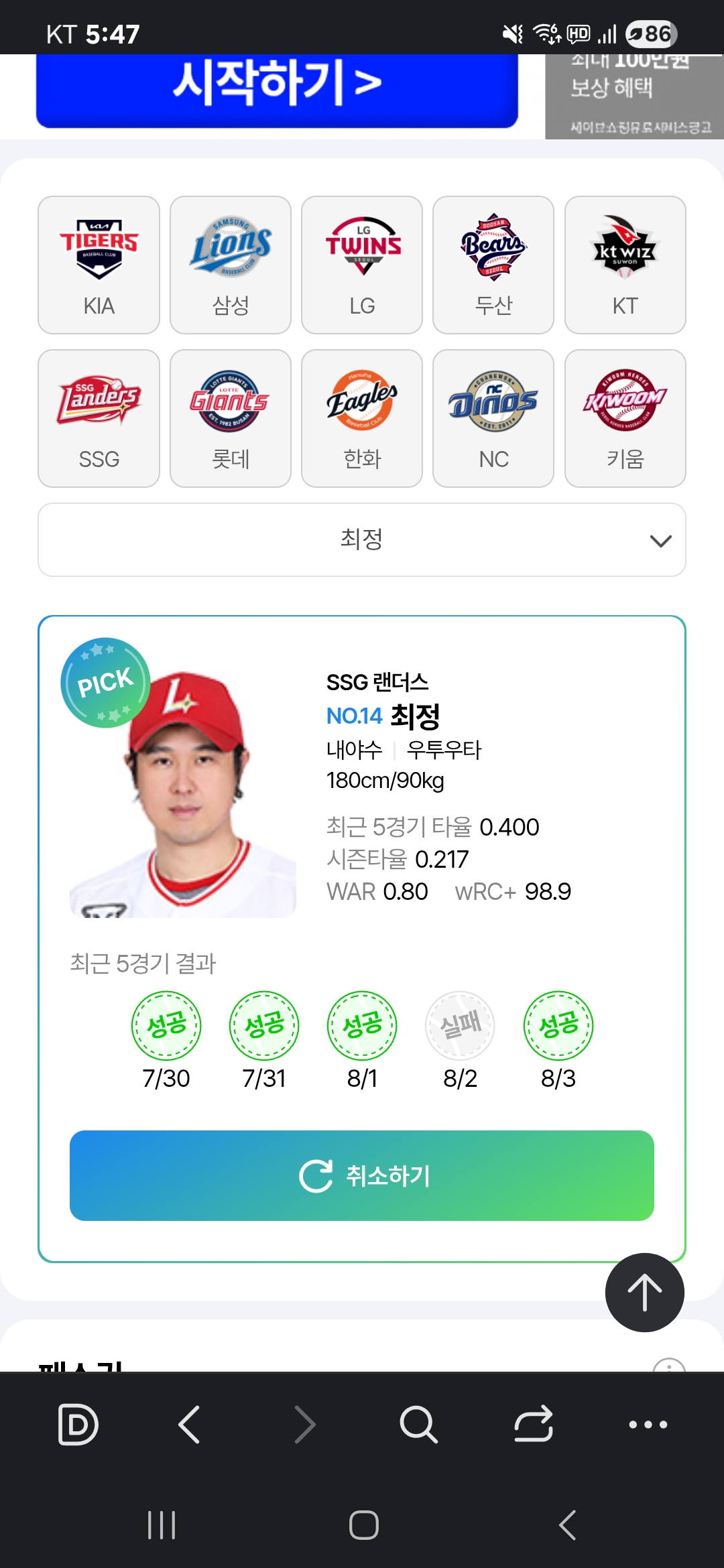724x1568 pixels.
Task: Open the browser's three-dot more menu
Action: click(x=648, y=1424)
